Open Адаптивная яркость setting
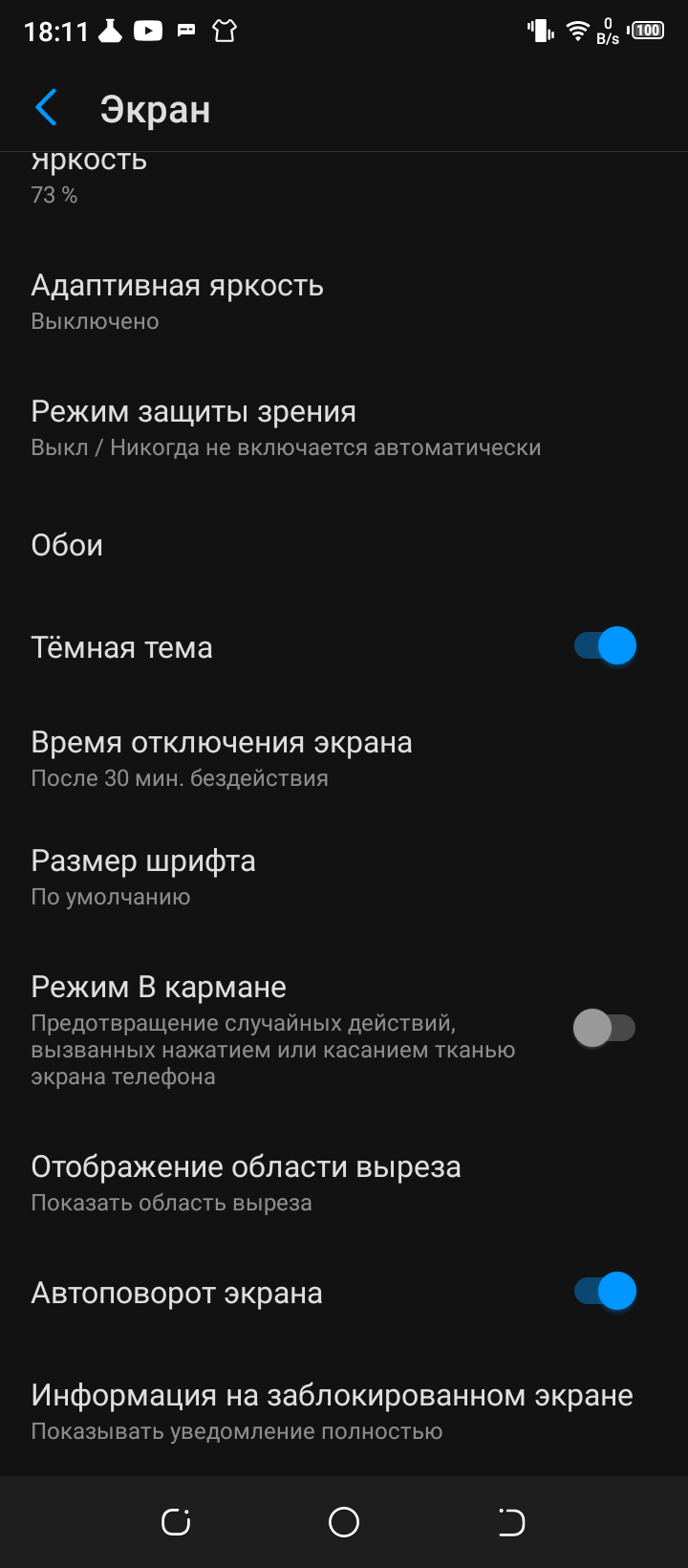Viewport: 688px width, 1568px height. pos(177,301)
